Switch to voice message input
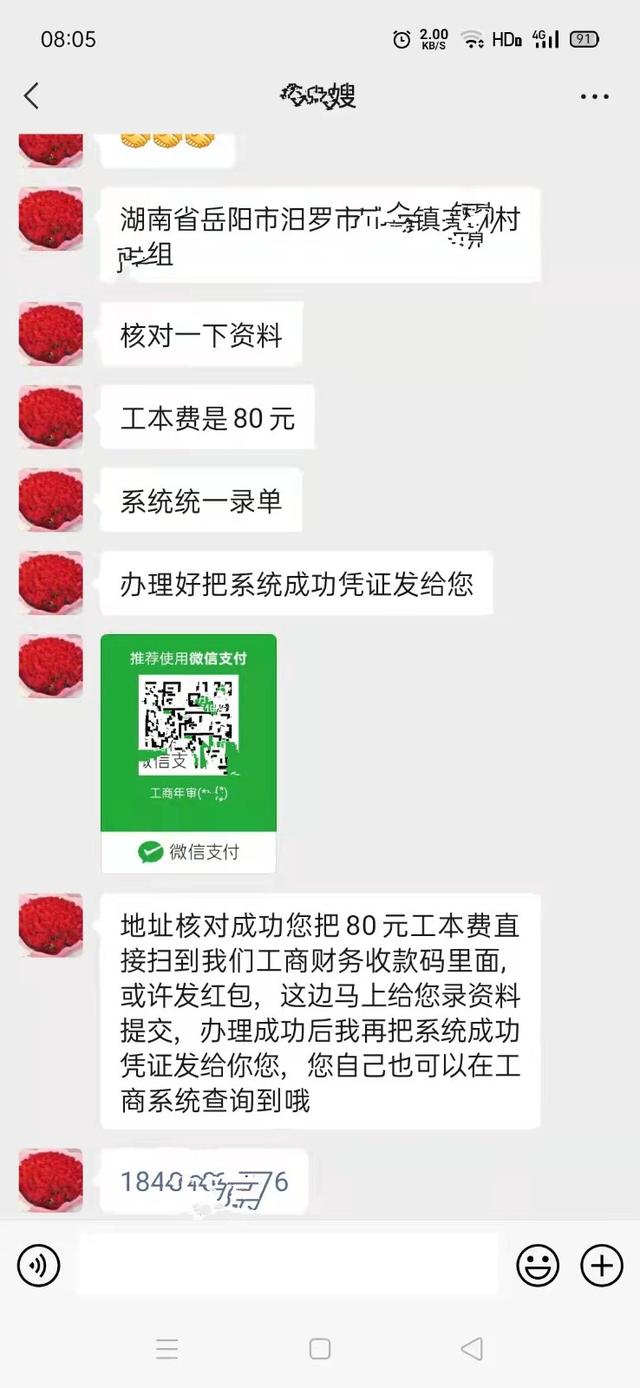The height and width of the screenshot is (1388, 640). [x=39, y=1266]
